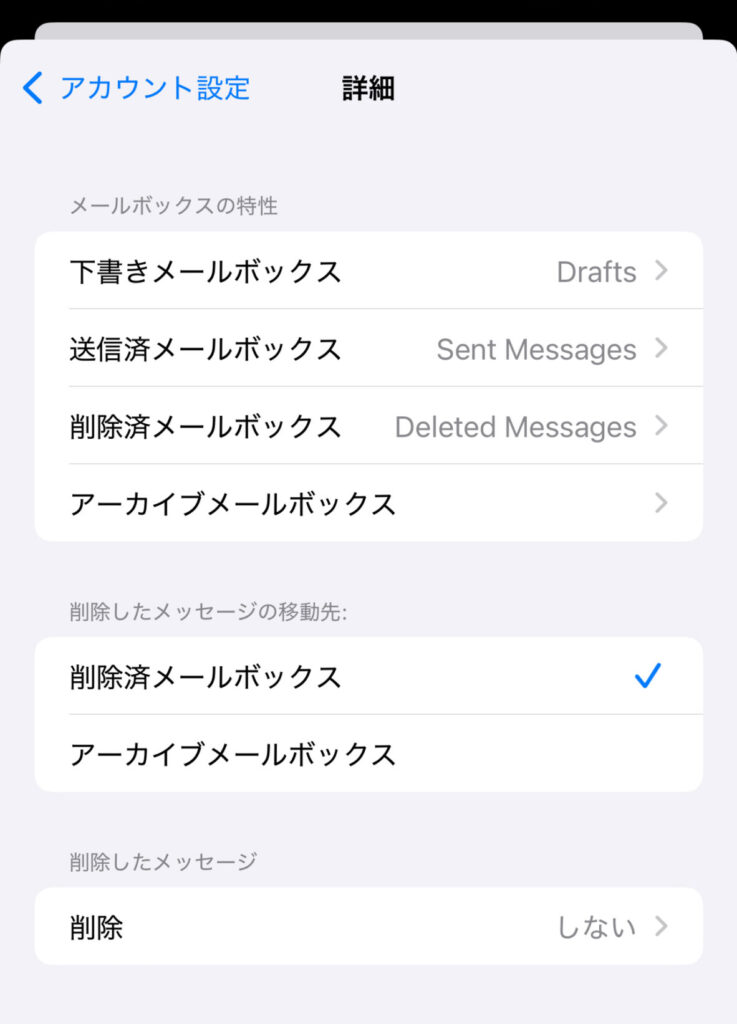Select アーカイブメールボックス as deleted message destination
This screenshot has height=1024, width=737.
[x=300, y=754]
